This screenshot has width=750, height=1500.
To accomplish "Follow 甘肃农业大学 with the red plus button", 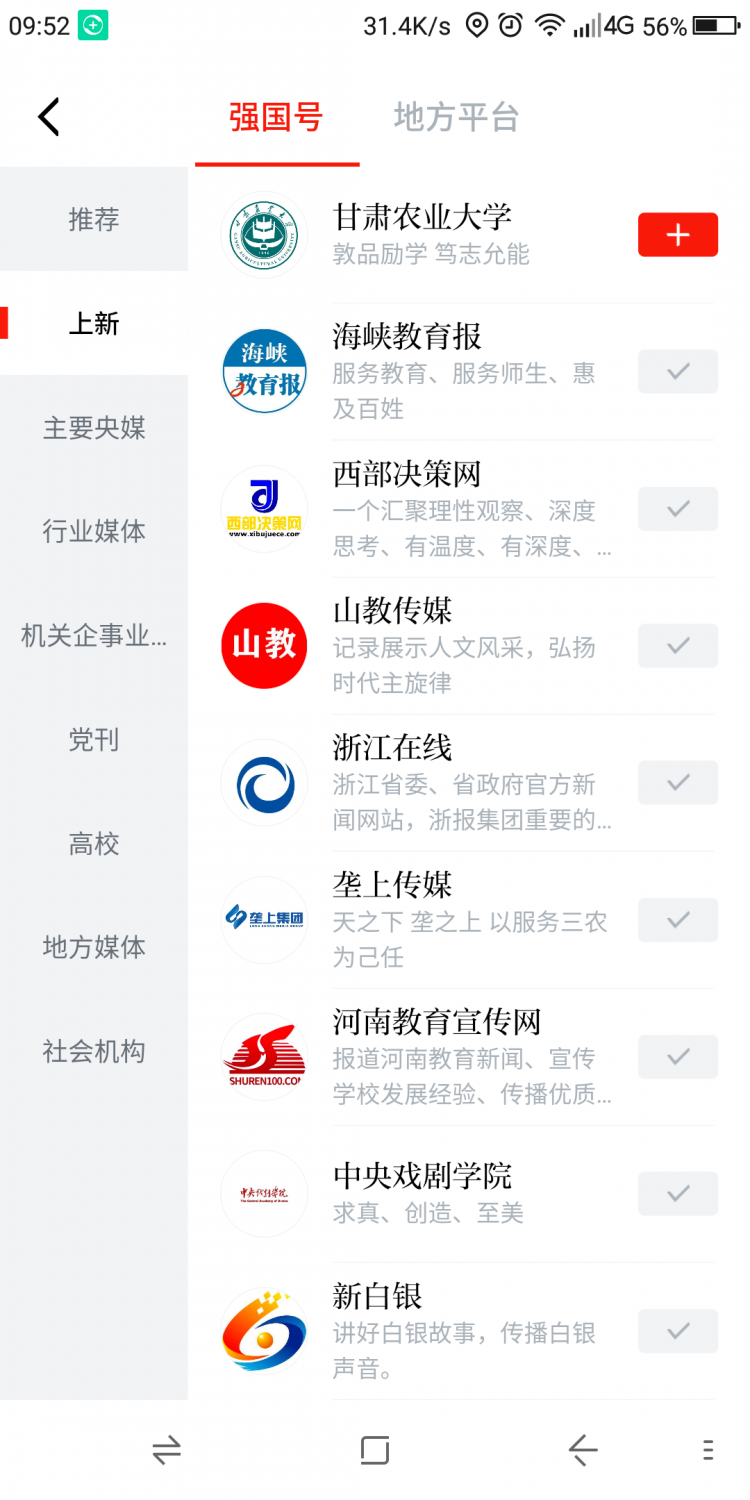I will 678,235.
